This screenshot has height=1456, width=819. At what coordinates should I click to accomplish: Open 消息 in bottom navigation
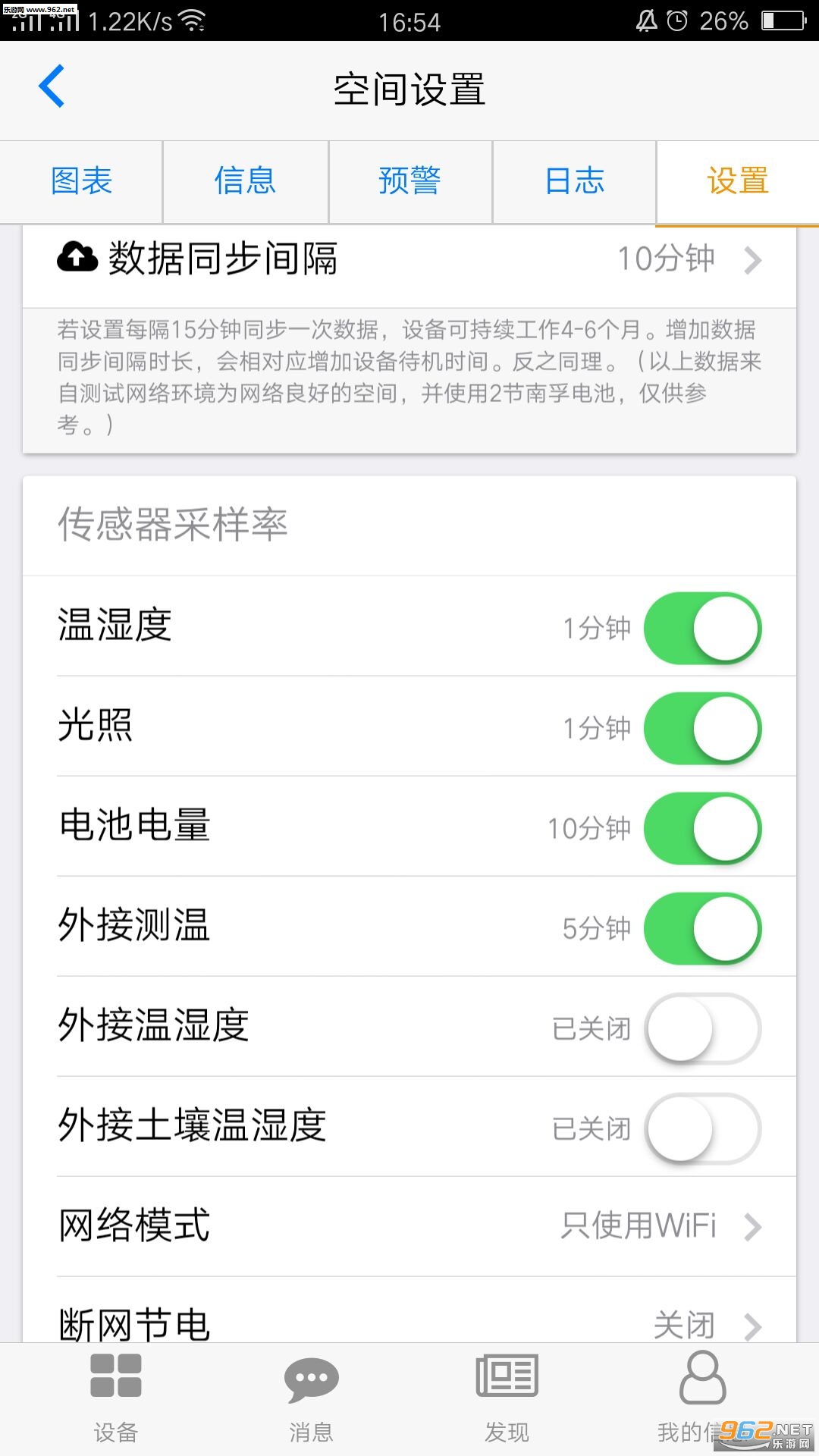pyautogui.click(x=311, y=1399)
